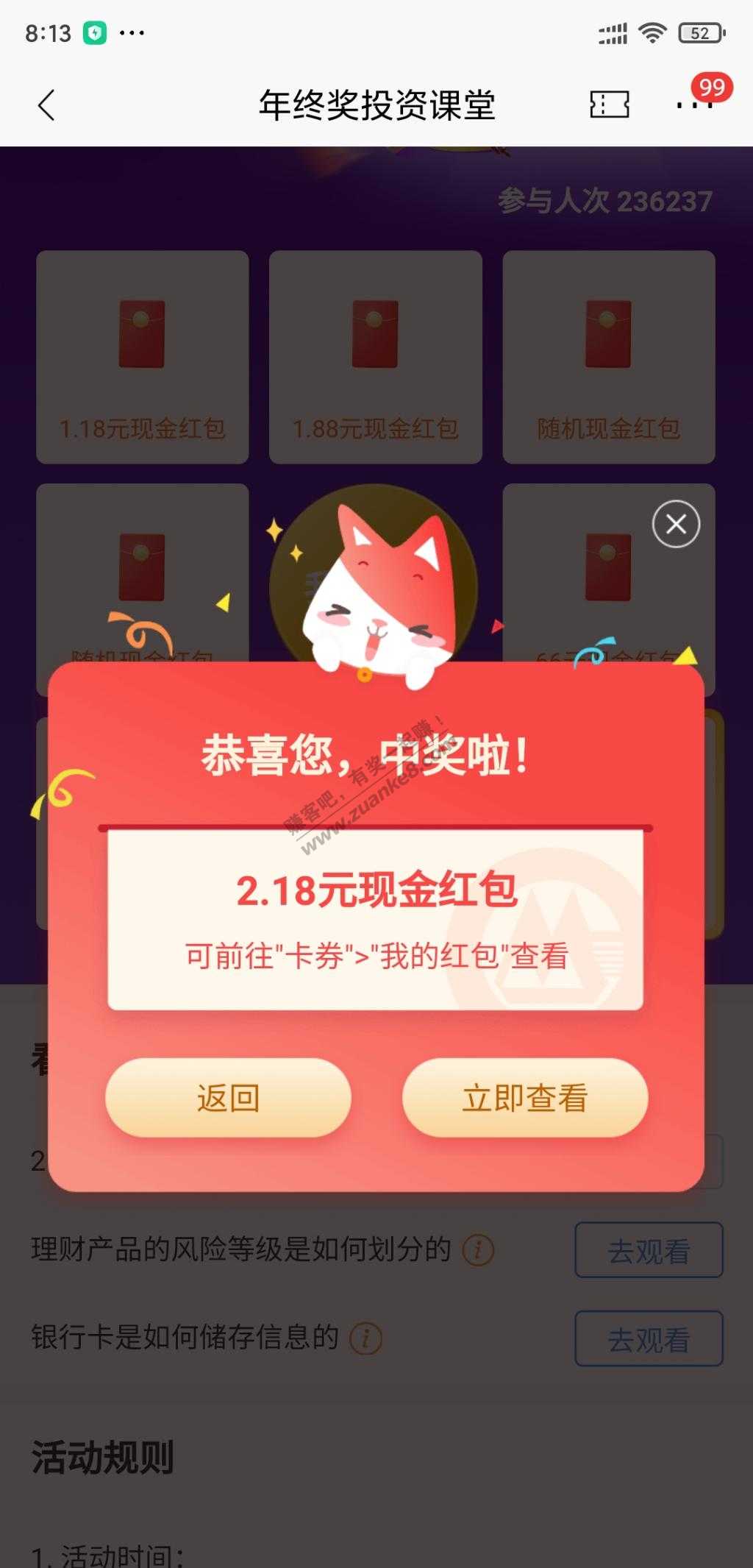Viewport: 753px width, 1568px height.
Task: Tap the 返回 button
Action: [228, 1098]
